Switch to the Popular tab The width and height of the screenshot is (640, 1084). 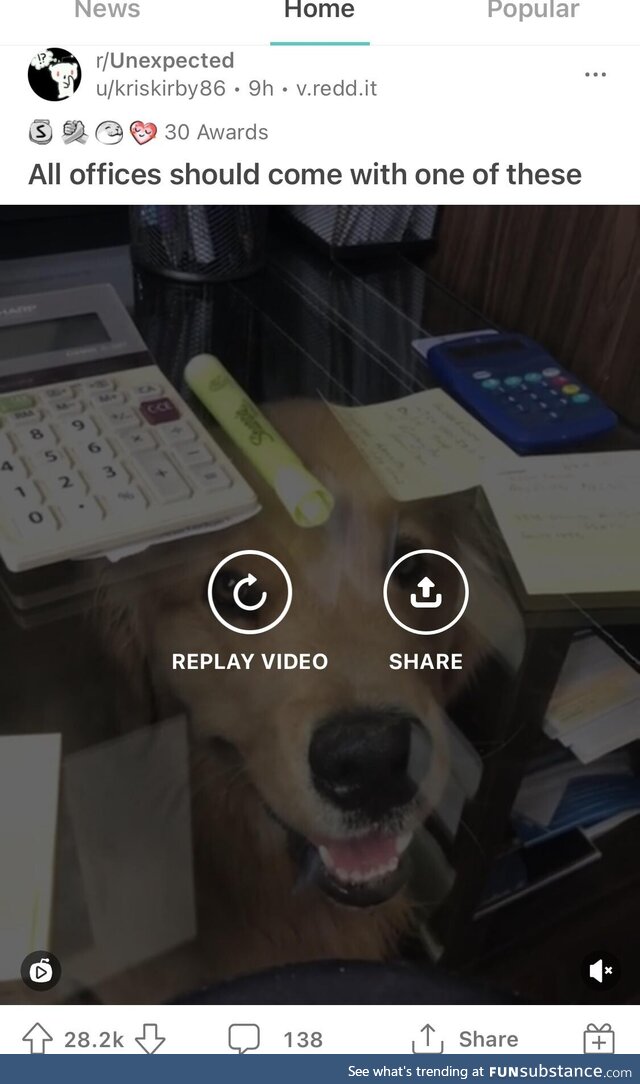532,11
